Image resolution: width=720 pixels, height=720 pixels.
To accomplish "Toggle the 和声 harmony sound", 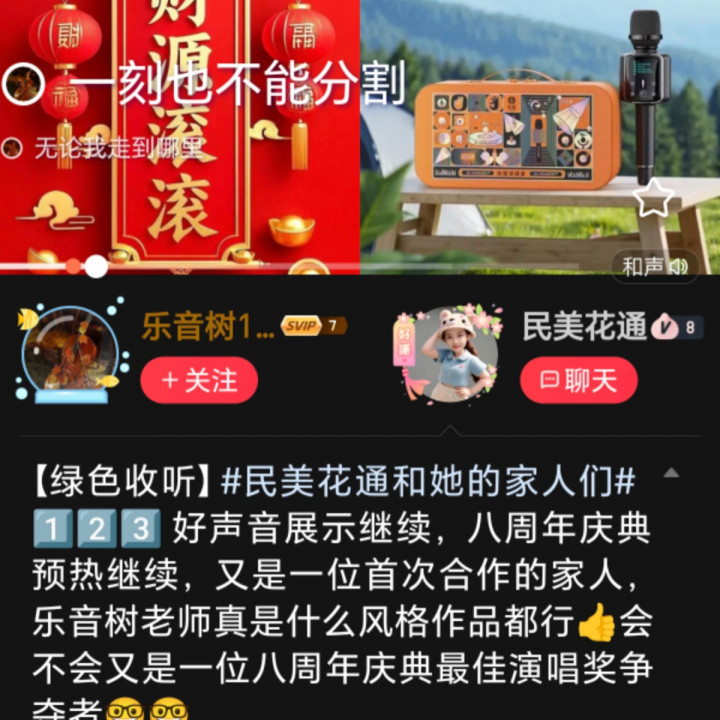I will tap(655, 266).
